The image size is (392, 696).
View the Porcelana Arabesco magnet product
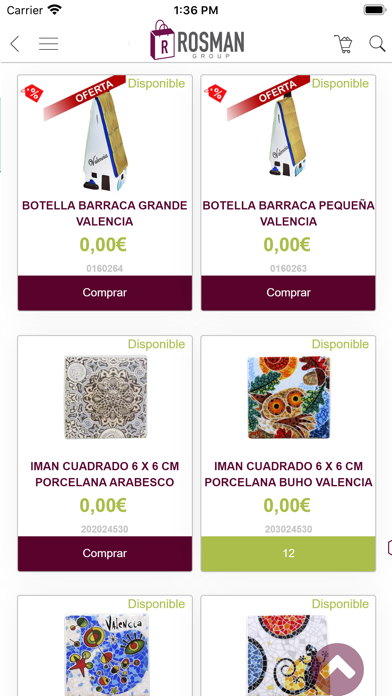(x=105, y=474)
